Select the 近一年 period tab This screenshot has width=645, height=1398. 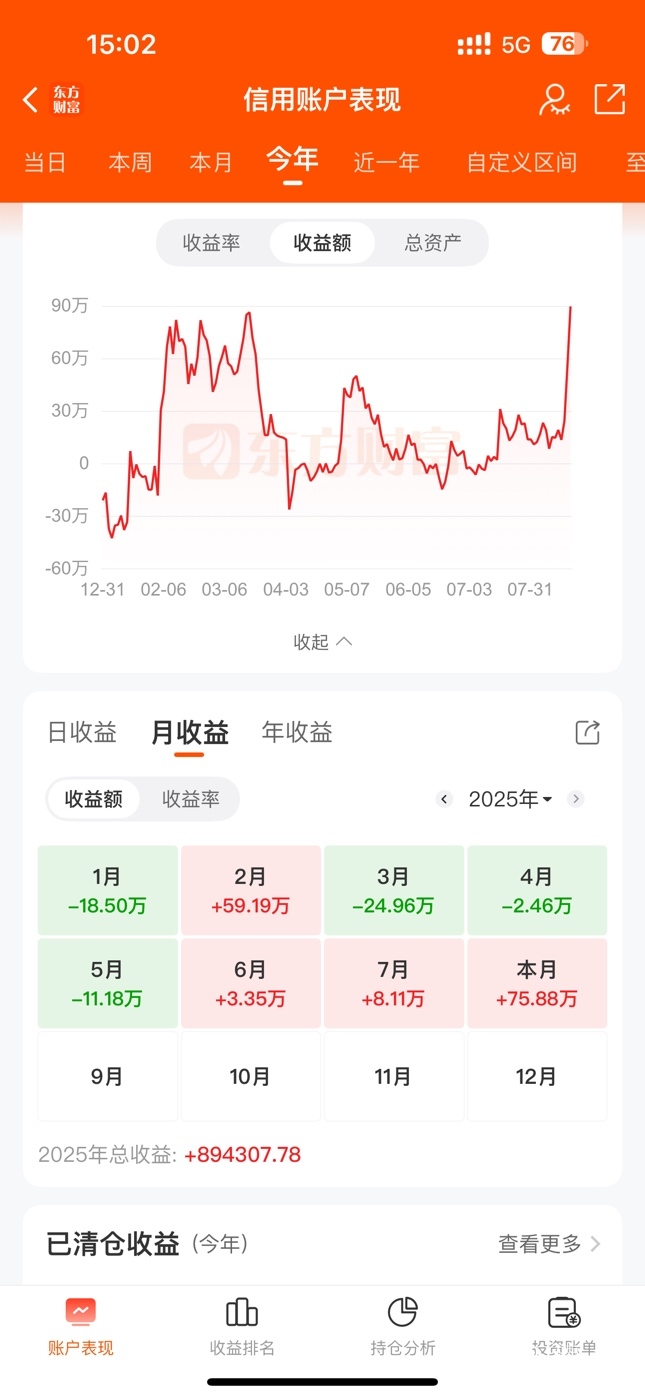(386, 162)
